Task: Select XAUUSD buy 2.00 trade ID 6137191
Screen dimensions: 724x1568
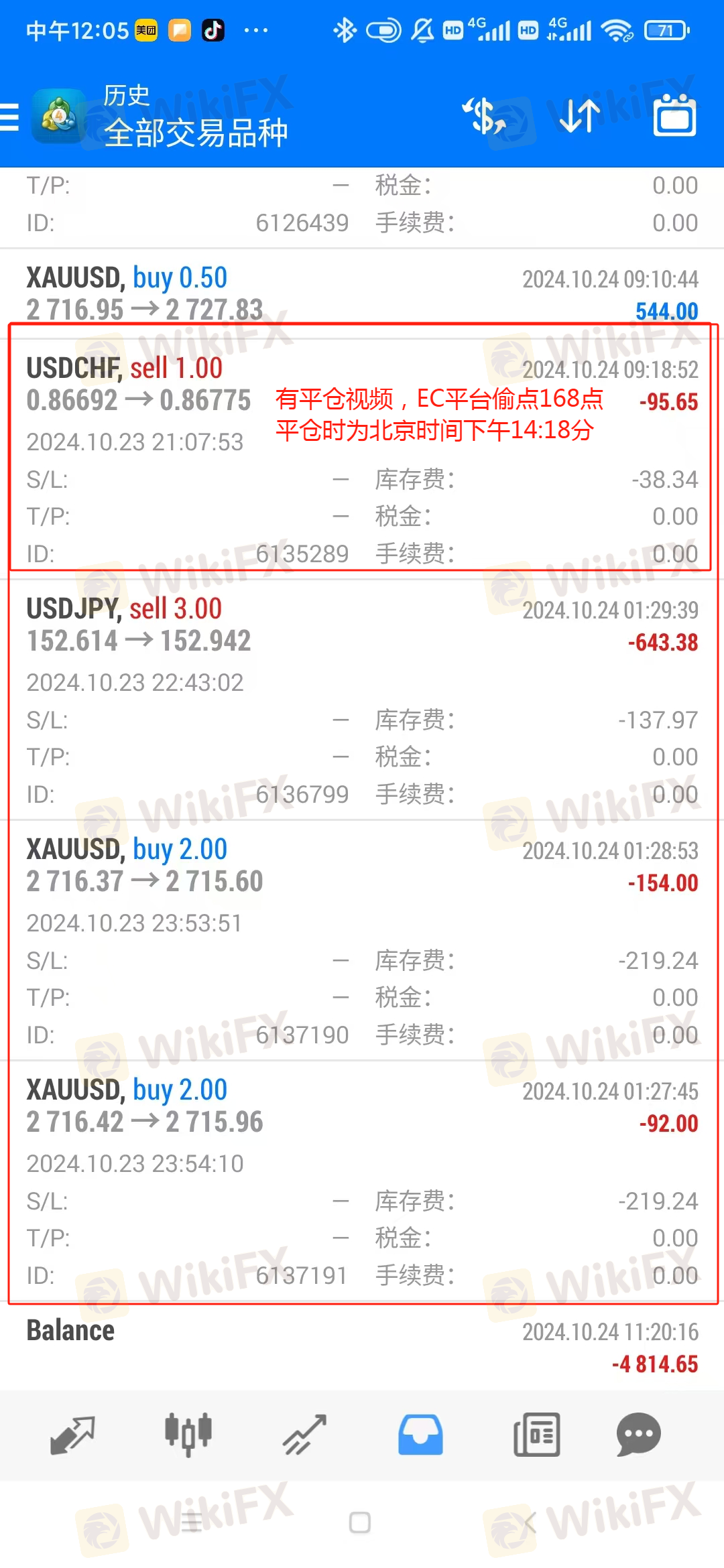Action: pyautogui.click(x=362, y=1181)
